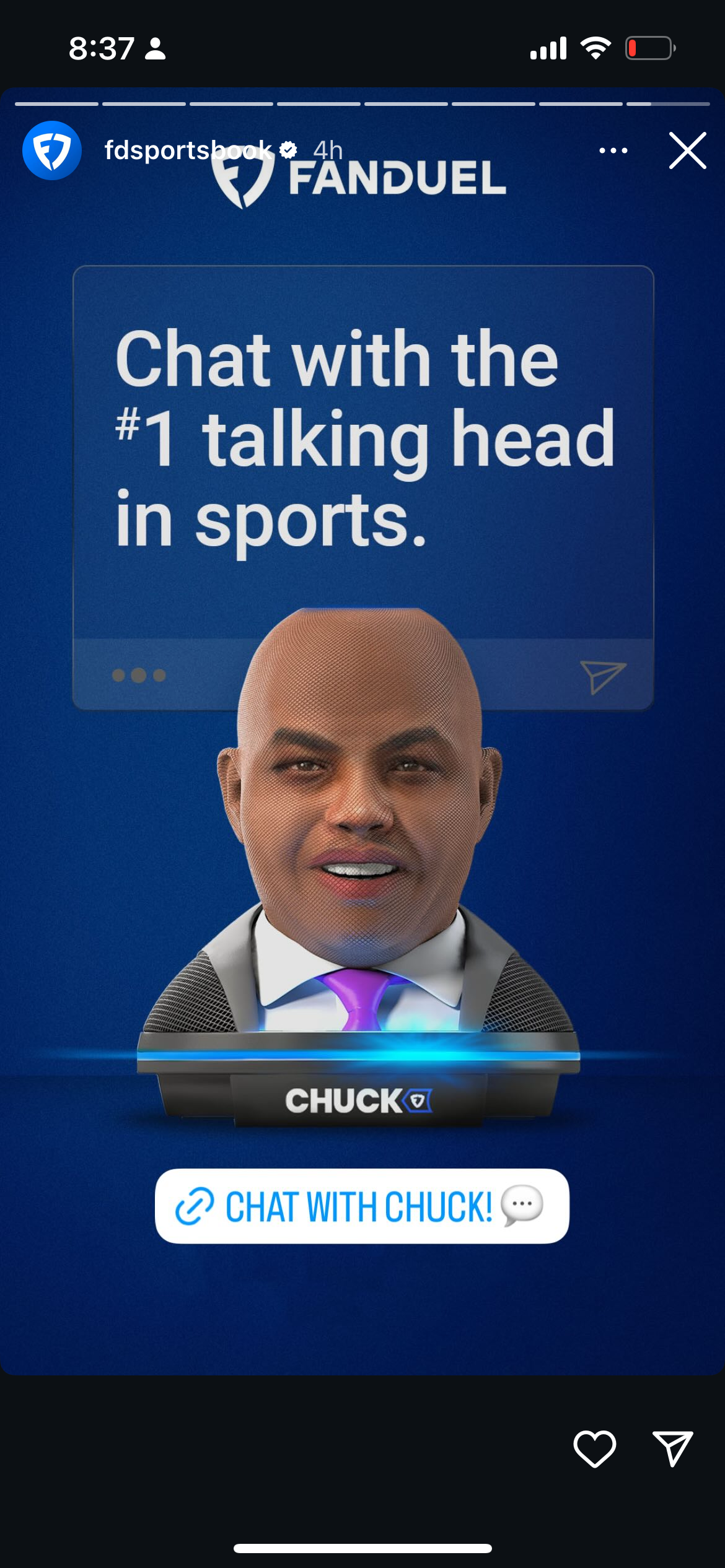Image resolution: width=725 pixels, height=1568 pixels.
Task: Close the story viewer
Action: 687,150
